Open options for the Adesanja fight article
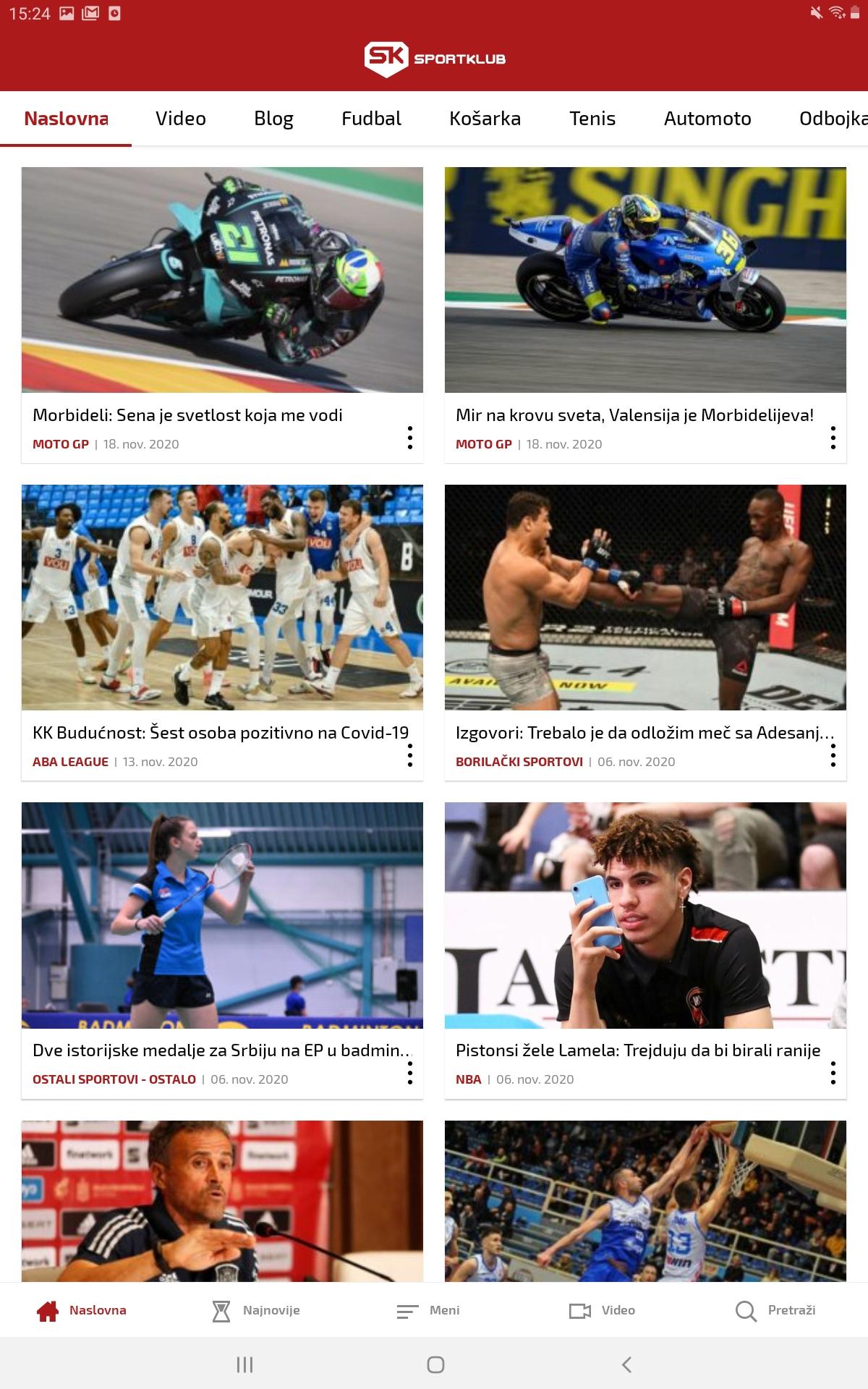The image size is (868, 1389). [833, 755]
